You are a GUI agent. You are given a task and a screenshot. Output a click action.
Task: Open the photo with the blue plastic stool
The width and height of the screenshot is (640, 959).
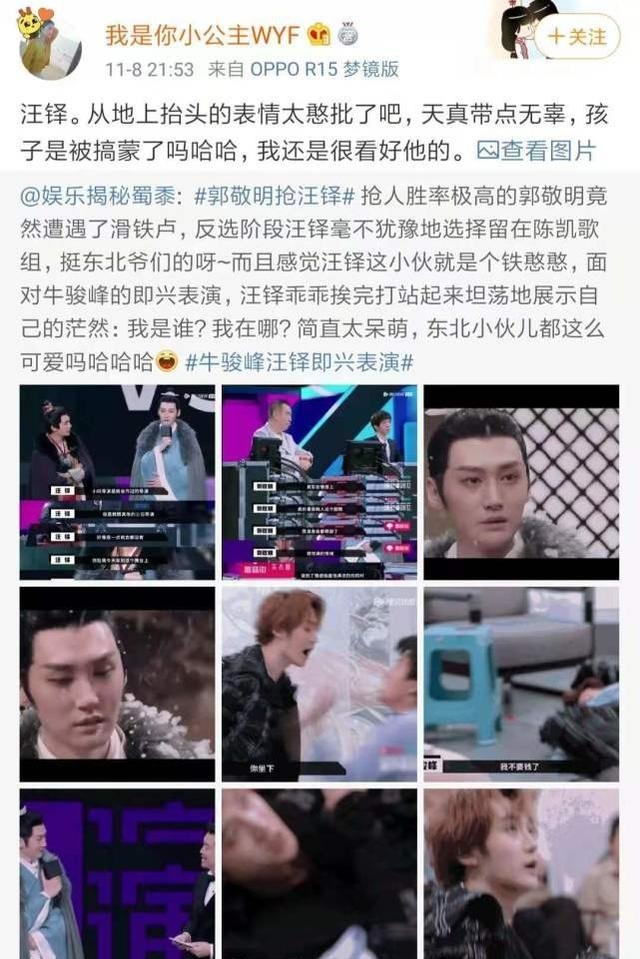(x=521, y=684)
